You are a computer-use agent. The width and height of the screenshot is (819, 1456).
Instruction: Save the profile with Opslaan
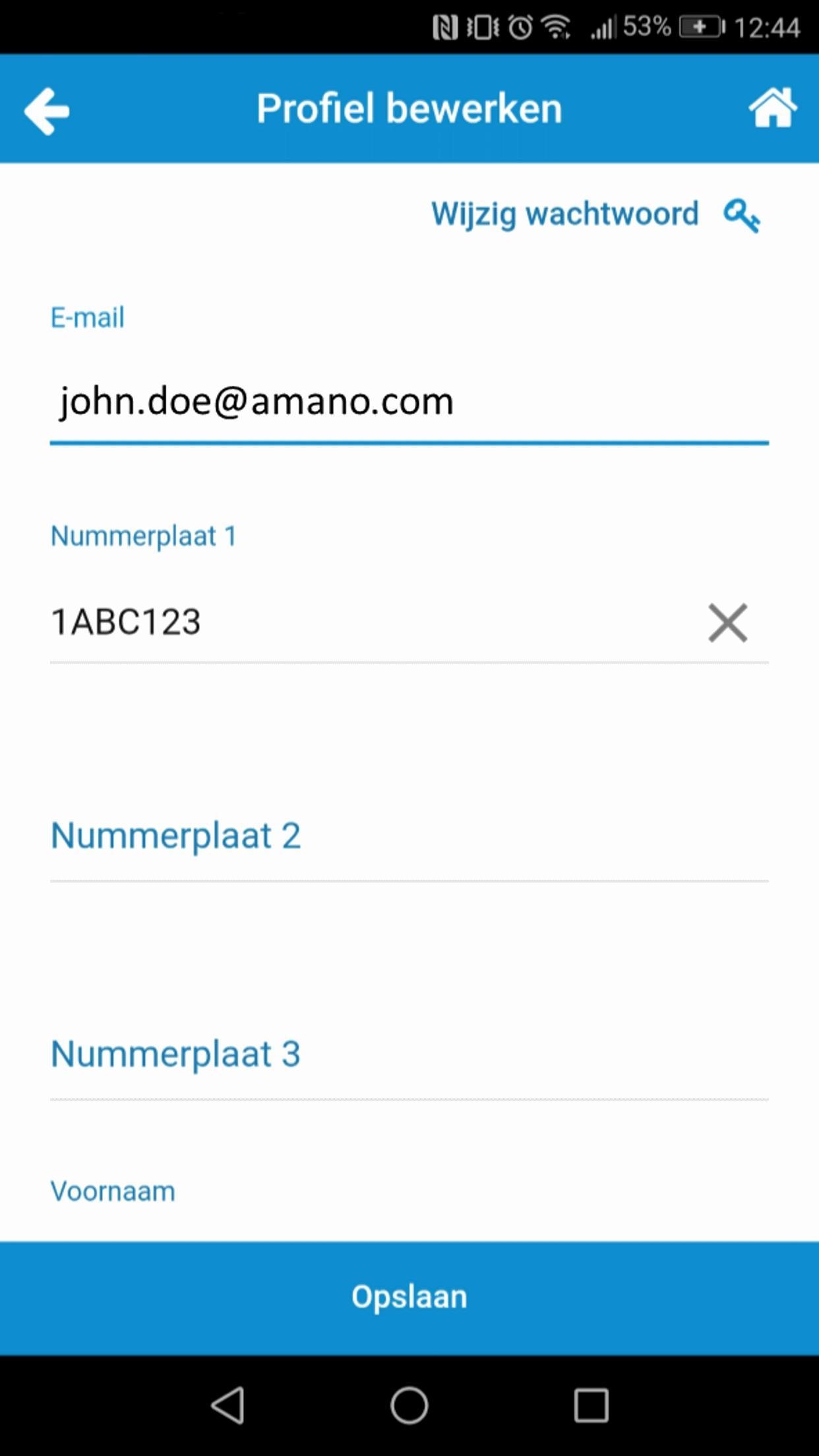[x=409, y=1297]
